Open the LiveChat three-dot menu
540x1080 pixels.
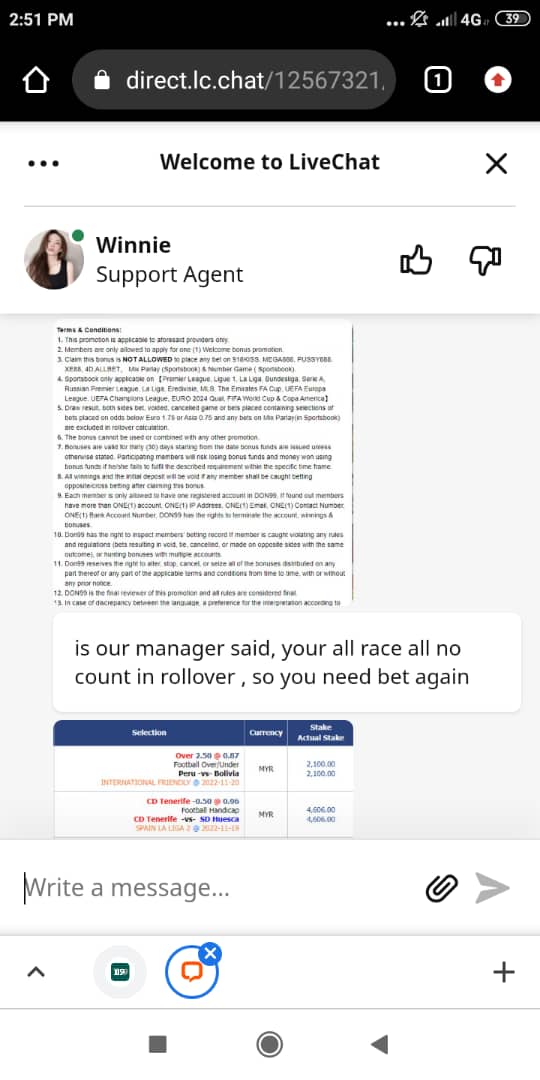pos(43,163)
